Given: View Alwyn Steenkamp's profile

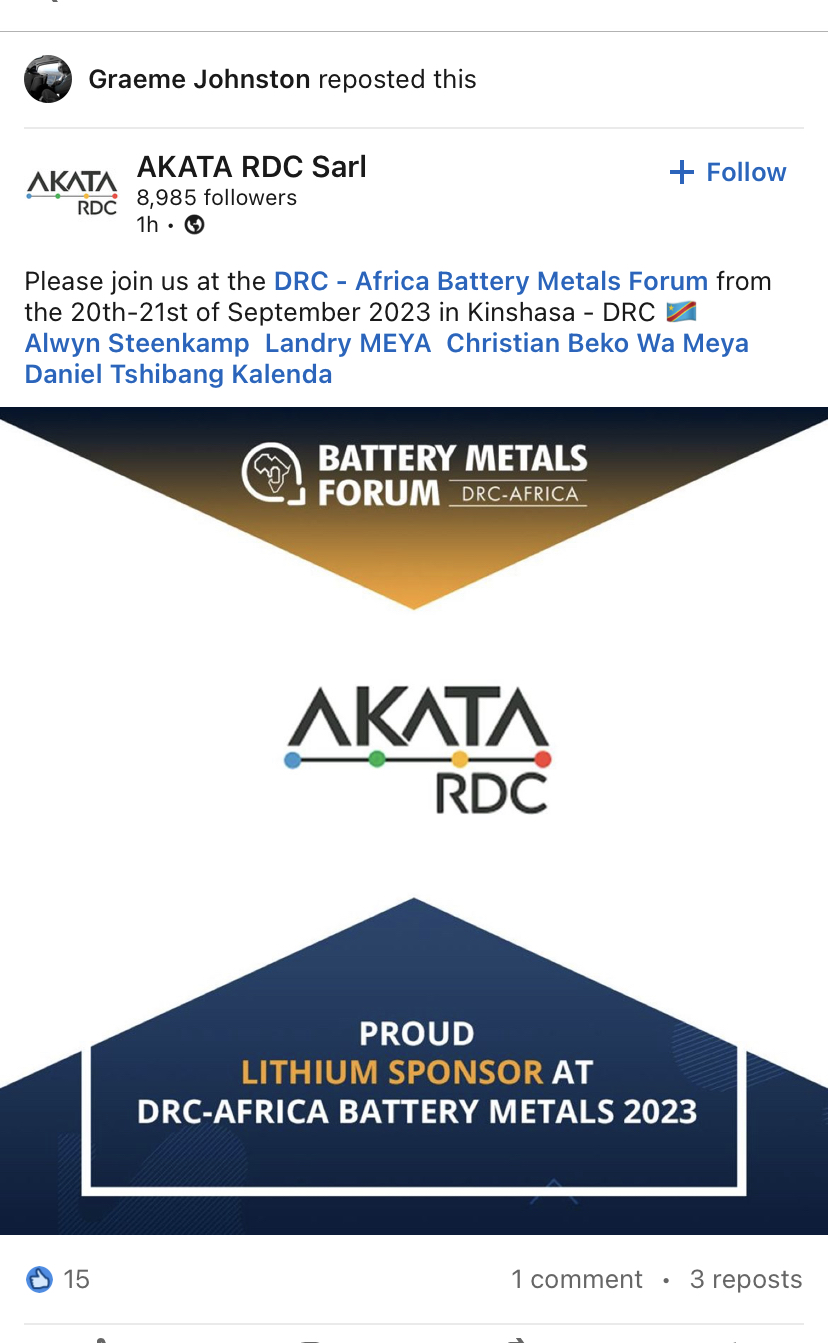Looking at the screenshot, I should click(137, 343).
